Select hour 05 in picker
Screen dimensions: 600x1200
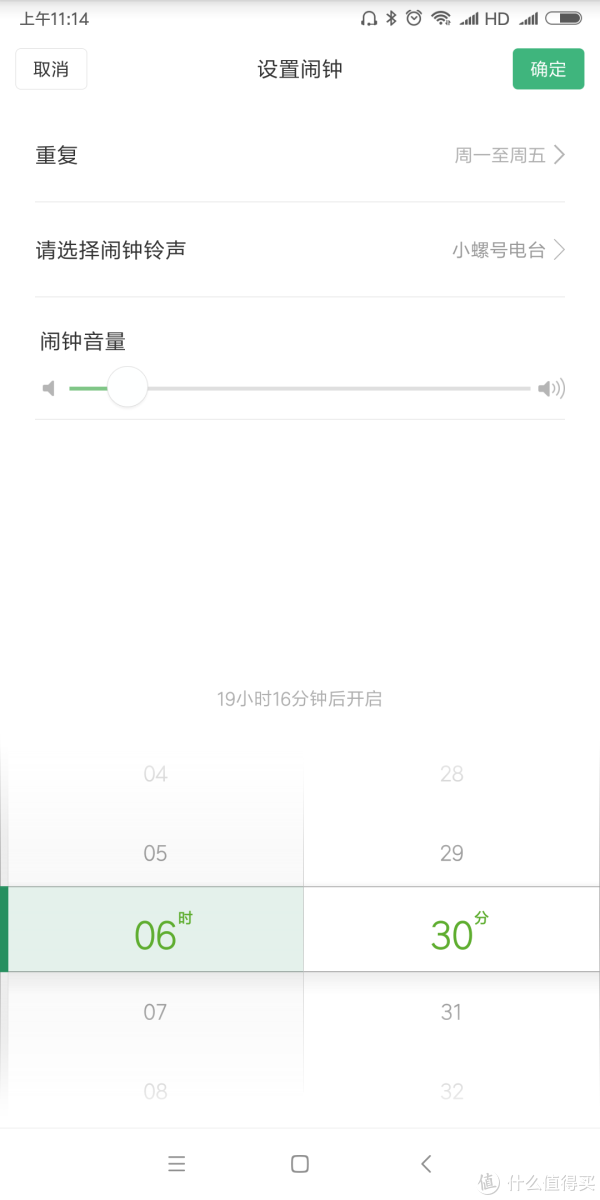coord(155,853)
